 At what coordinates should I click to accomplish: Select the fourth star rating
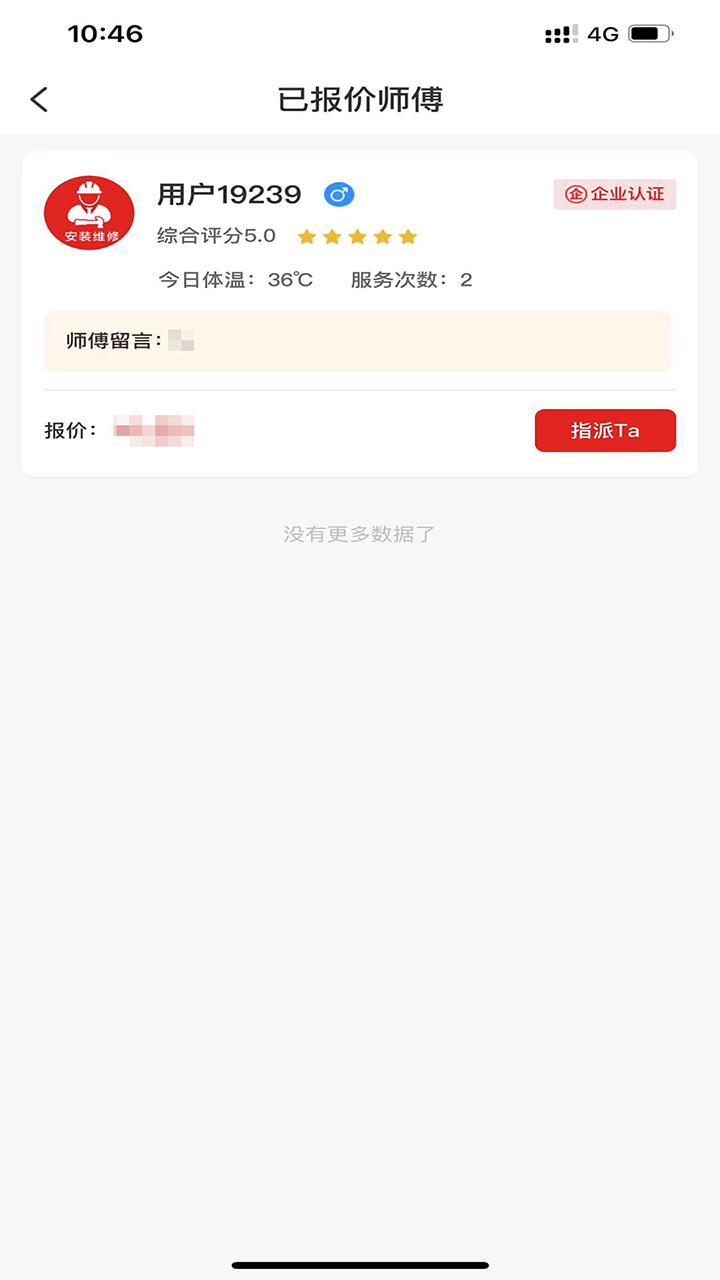point(381,236)
